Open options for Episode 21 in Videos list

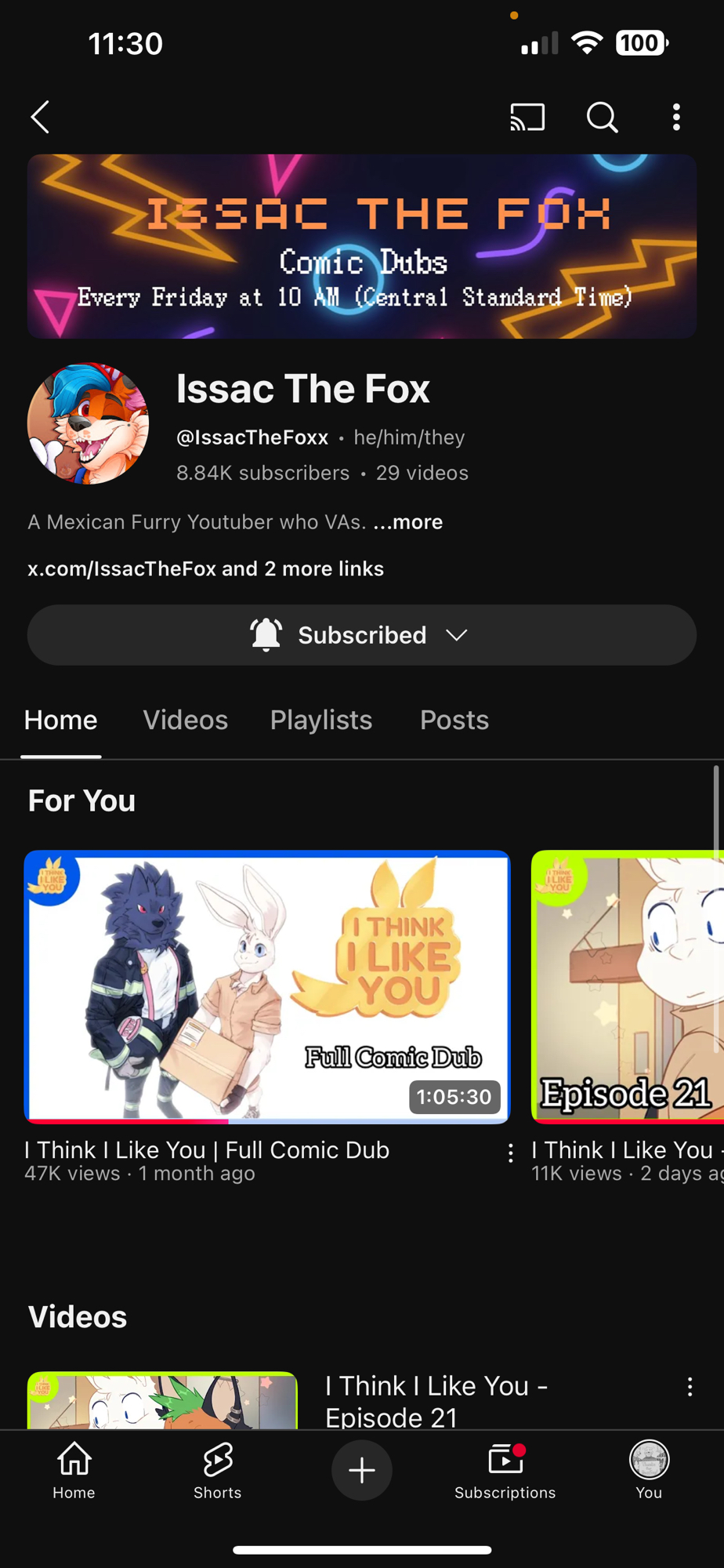pos(690,1387)
